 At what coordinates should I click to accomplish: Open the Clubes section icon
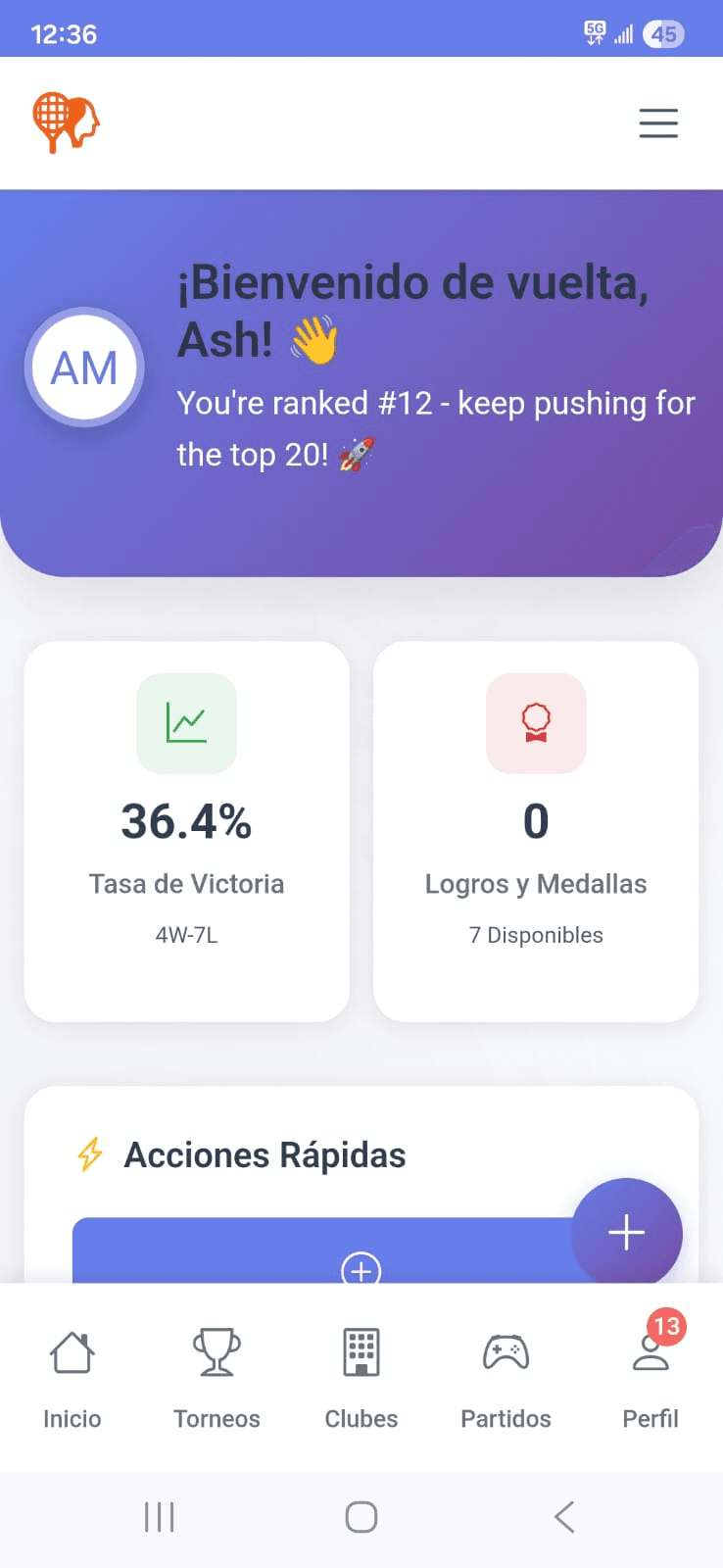(361, 1350)
